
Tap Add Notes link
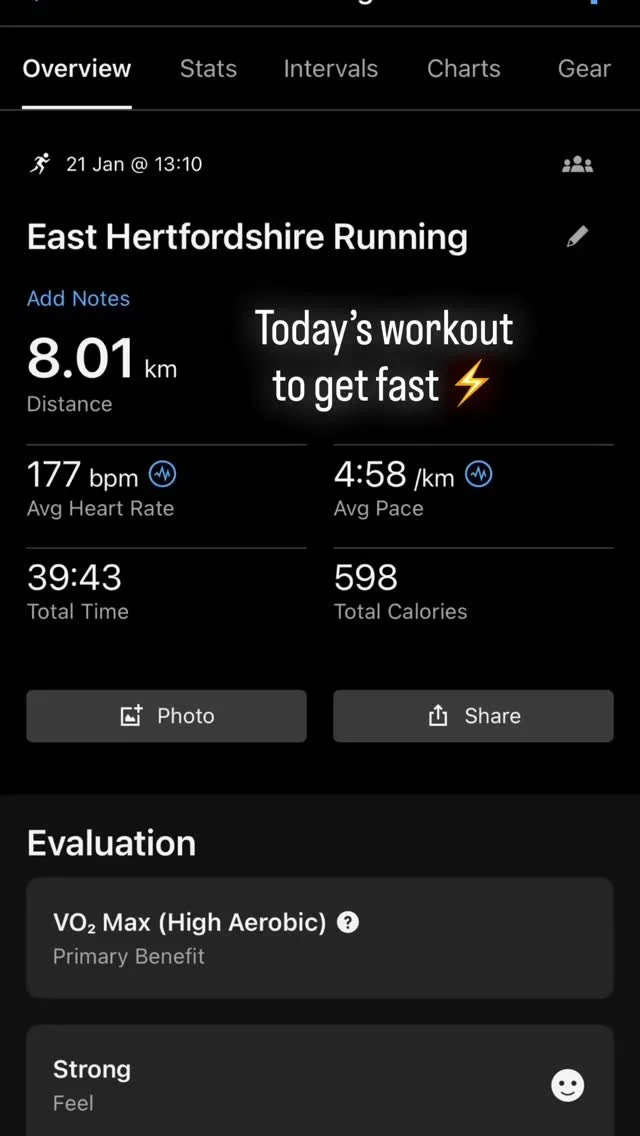point(78,298)
